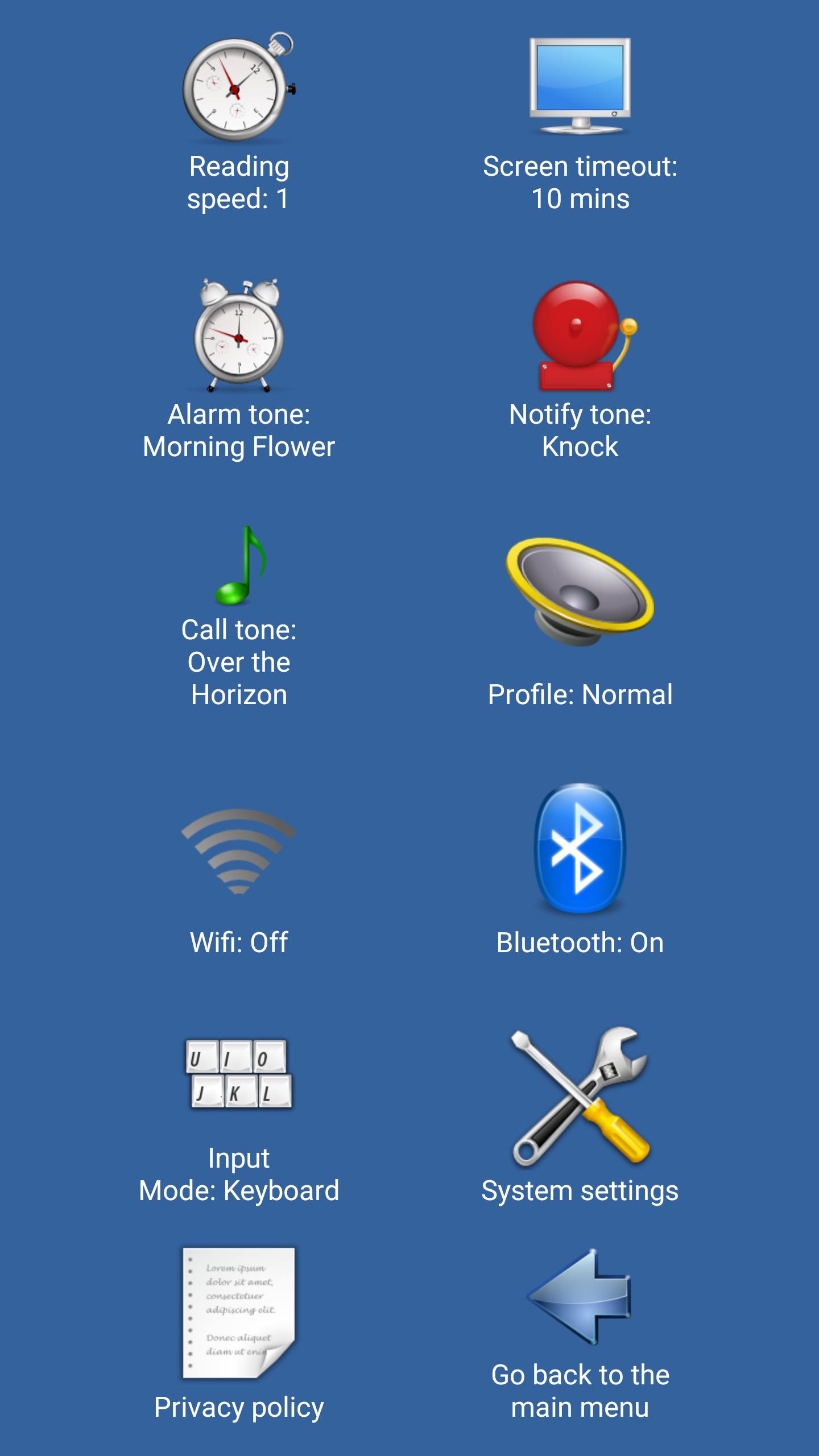This screenshot has height=1456, width=819.
Task: Change the reading speed setting
Action: click(239, 122)
